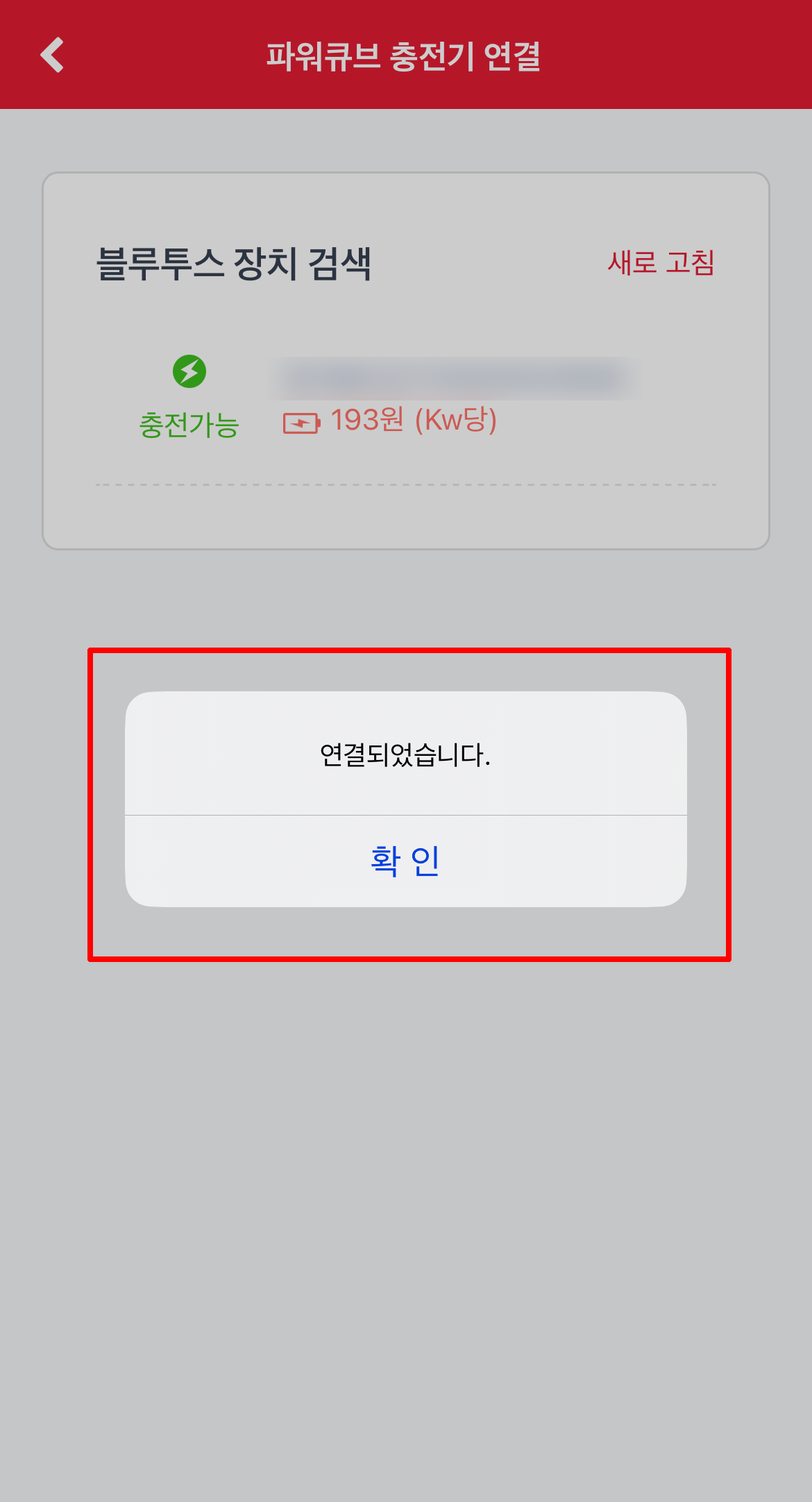
Task: Confirm the connected alert with 확인
Action: pos(406,861)
